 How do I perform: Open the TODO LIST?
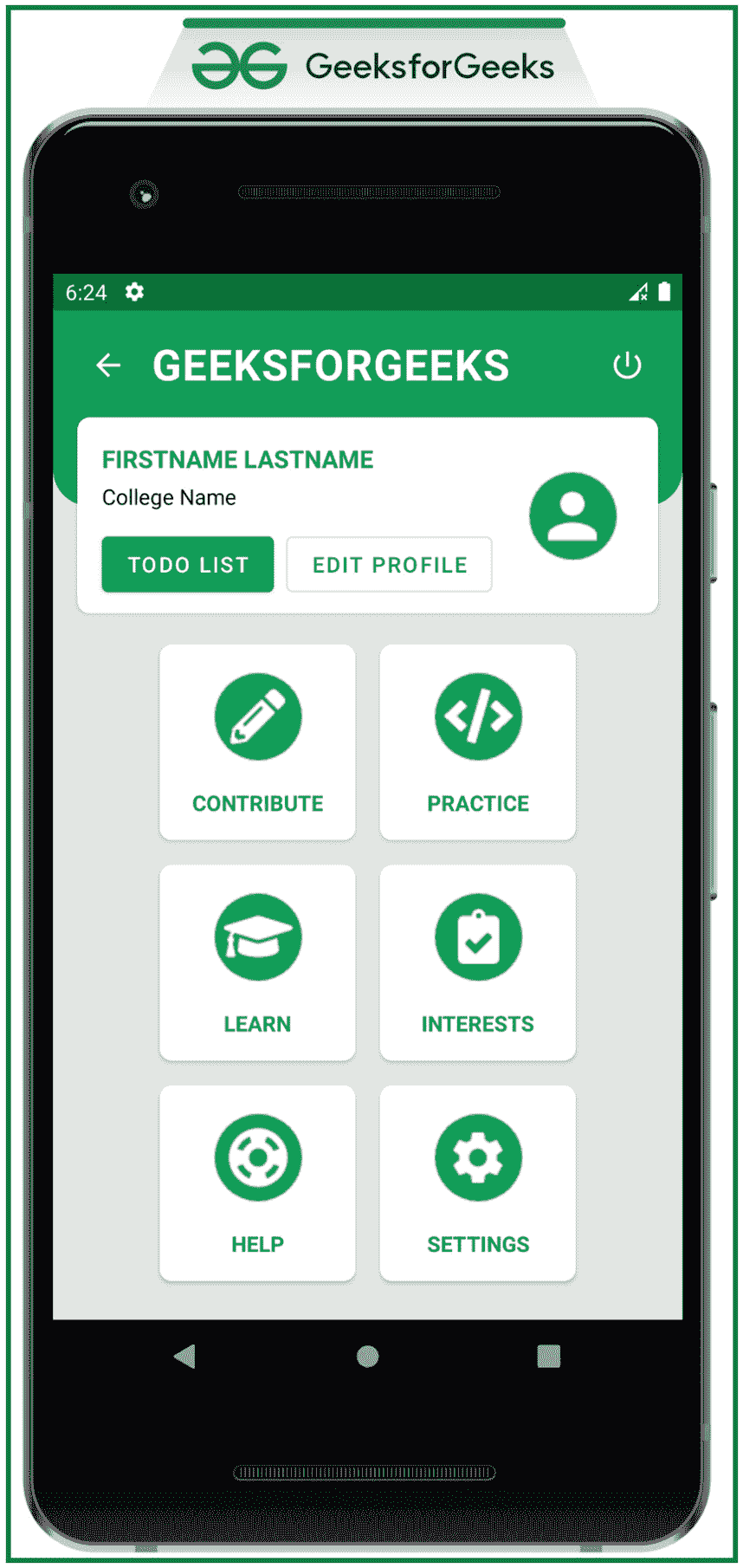point(187,565)
